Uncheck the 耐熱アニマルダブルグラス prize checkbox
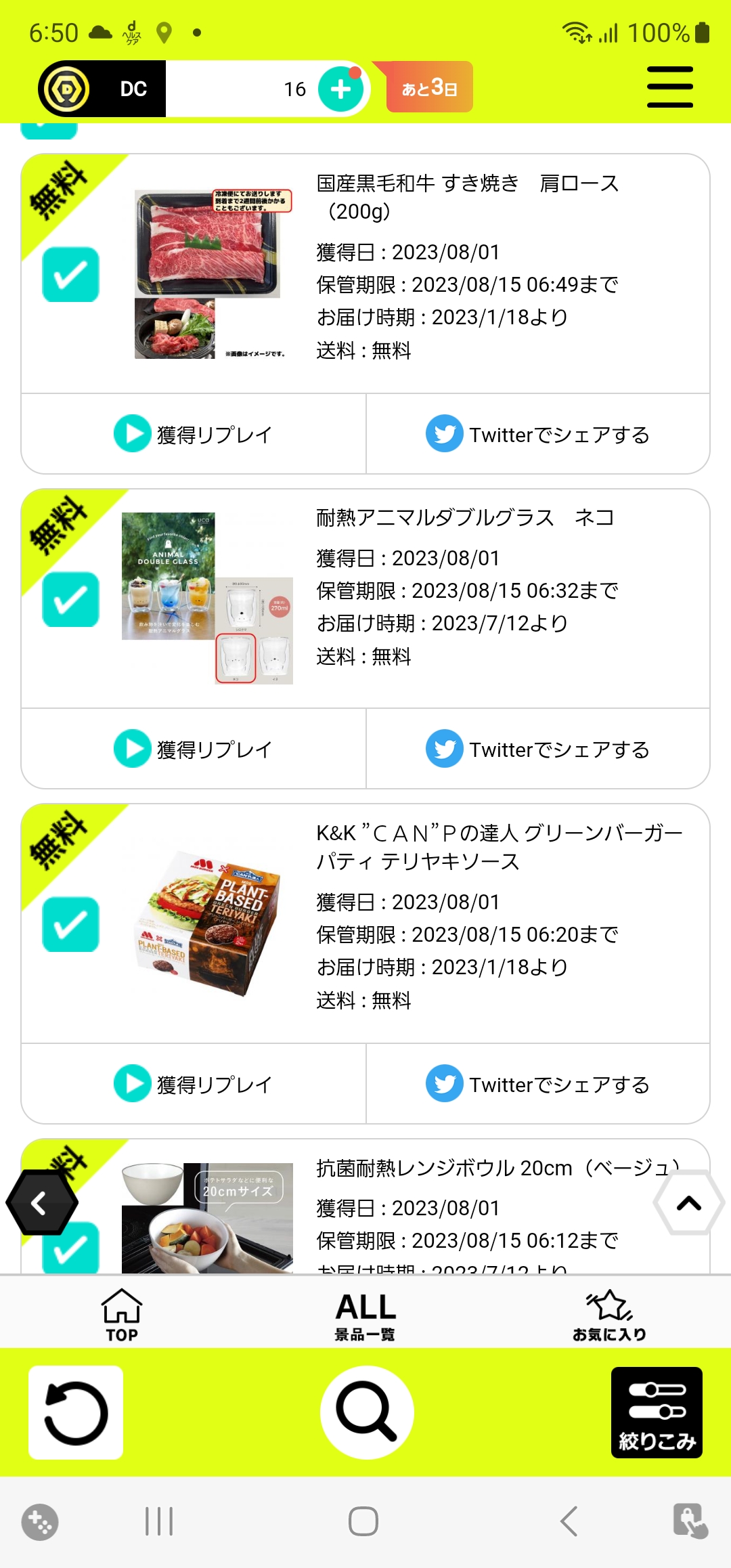This screenshot has width=731, height=1568. [70, 599]
